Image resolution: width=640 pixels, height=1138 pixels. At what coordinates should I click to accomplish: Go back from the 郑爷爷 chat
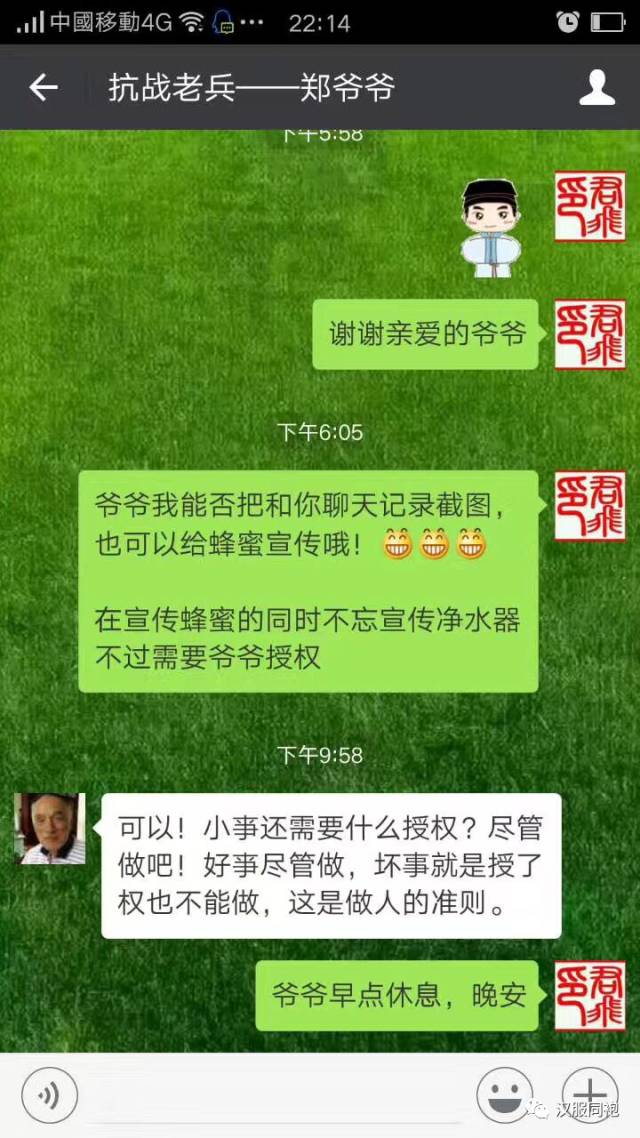click(x=43, y=88)
